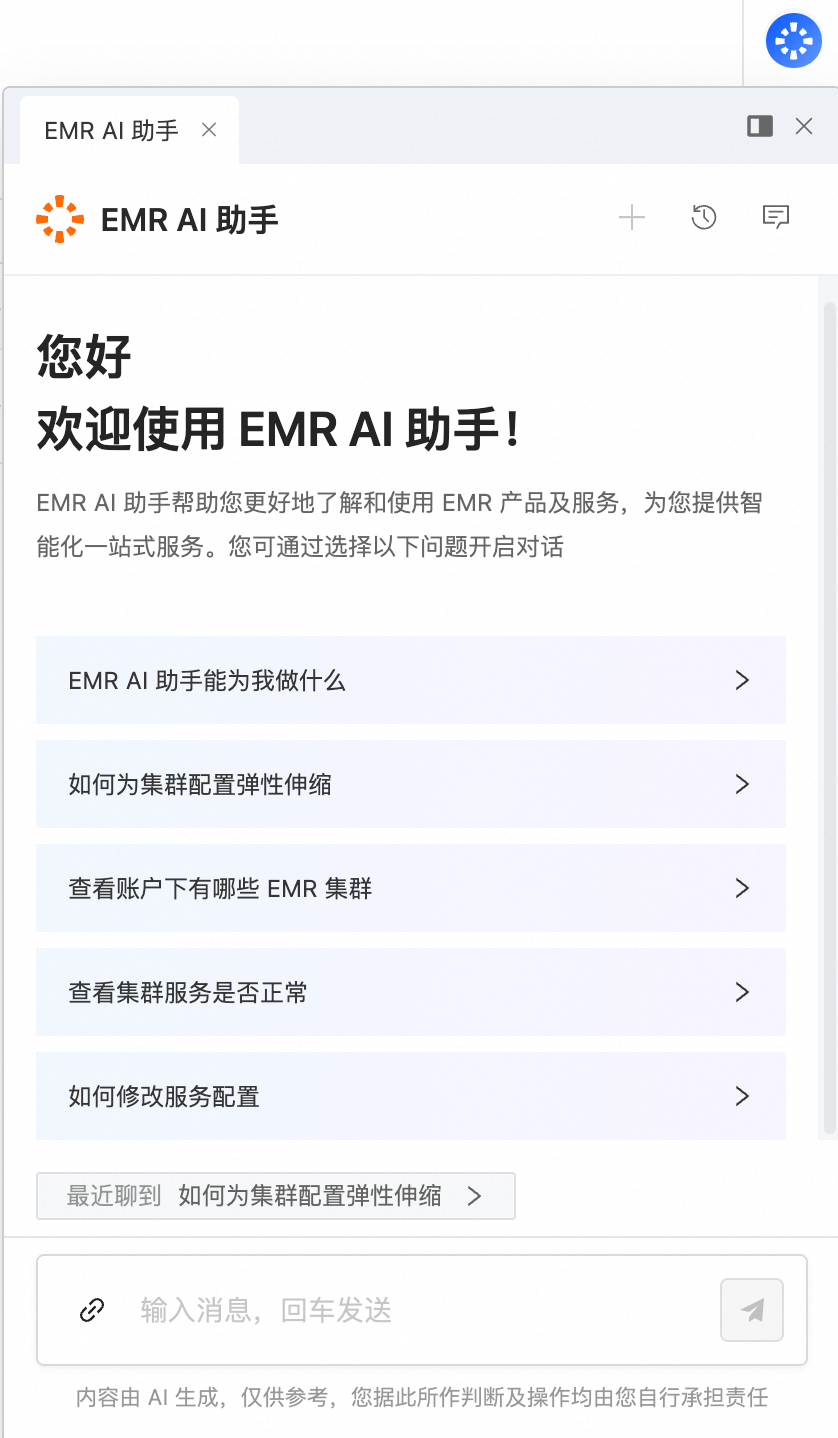Close the EMR AI 助手 tab
This screenshot has height=1438, width=838.
[209, 130]
